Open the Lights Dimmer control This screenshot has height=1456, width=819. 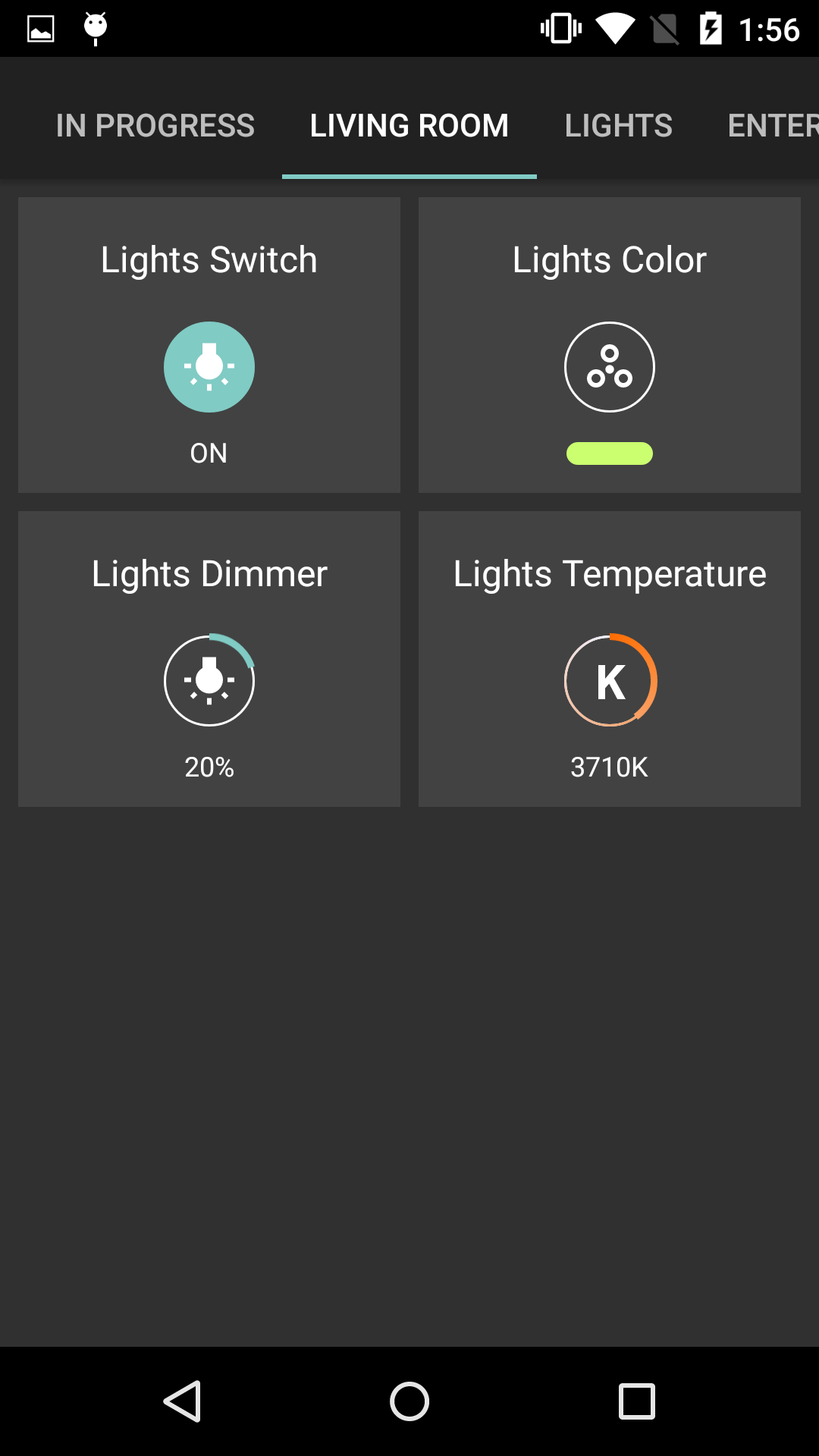click(209, 680)
